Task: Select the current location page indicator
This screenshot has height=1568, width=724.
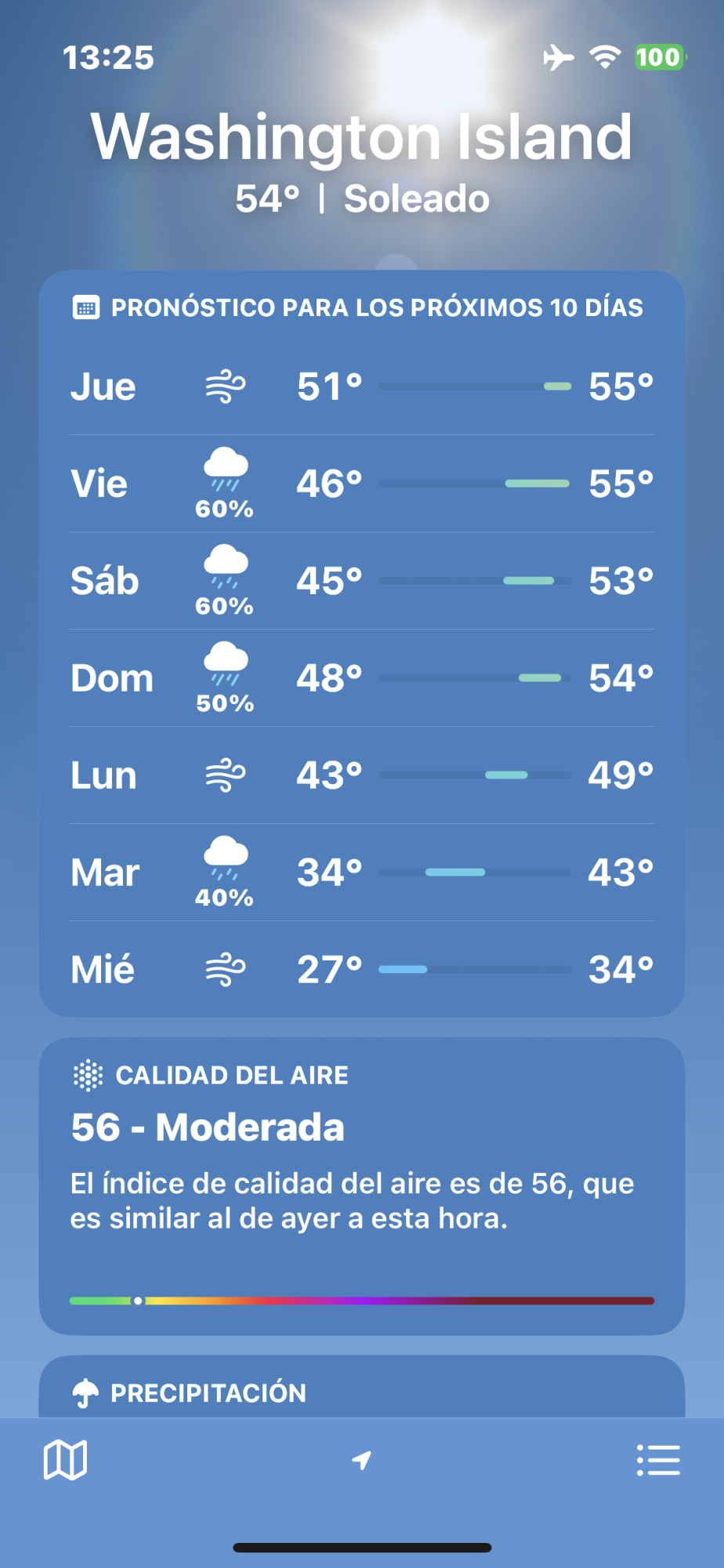Action: pos(361,1460)
